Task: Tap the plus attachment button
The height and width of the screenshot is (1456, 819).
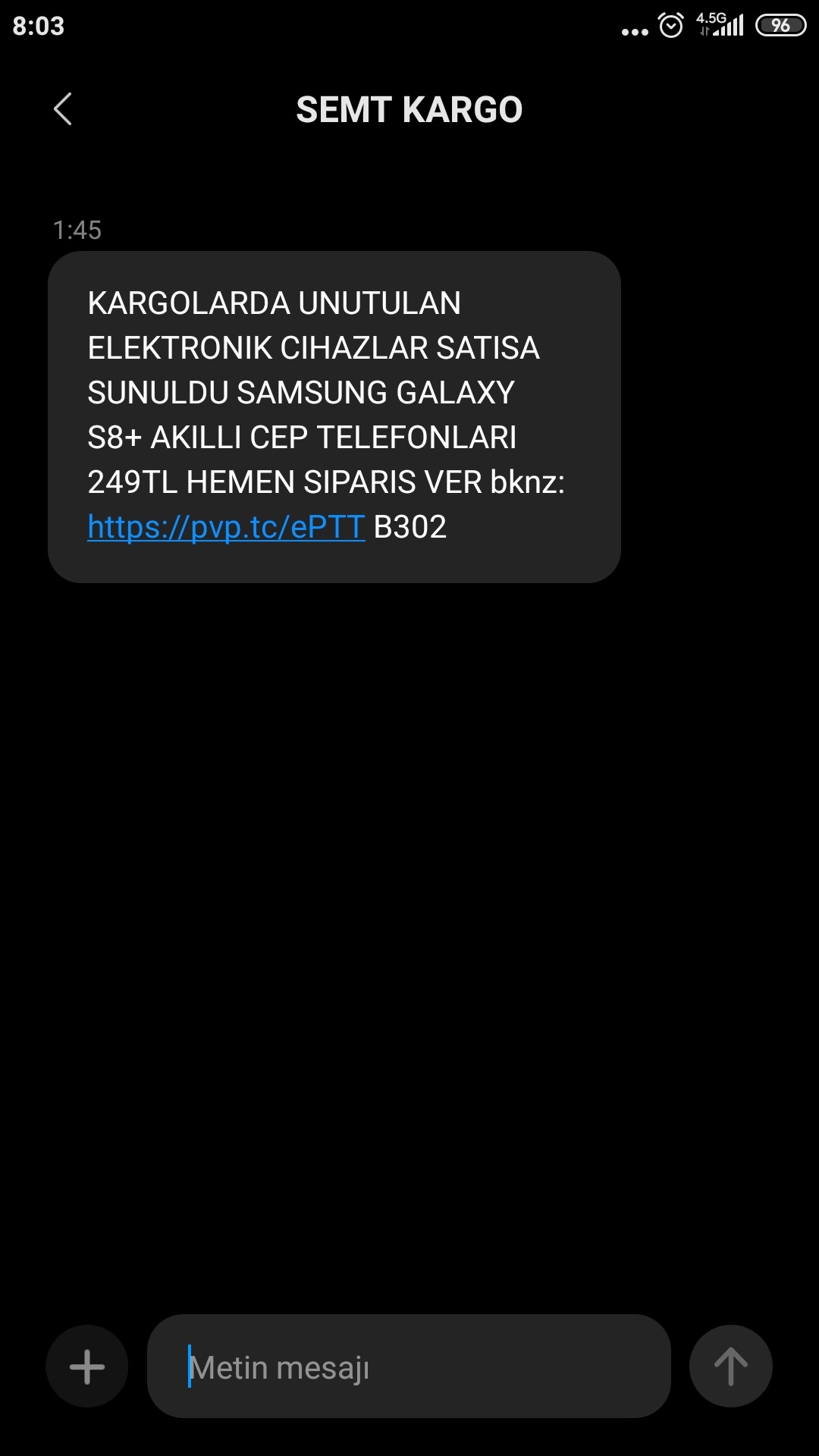Action: [87, 1367]
